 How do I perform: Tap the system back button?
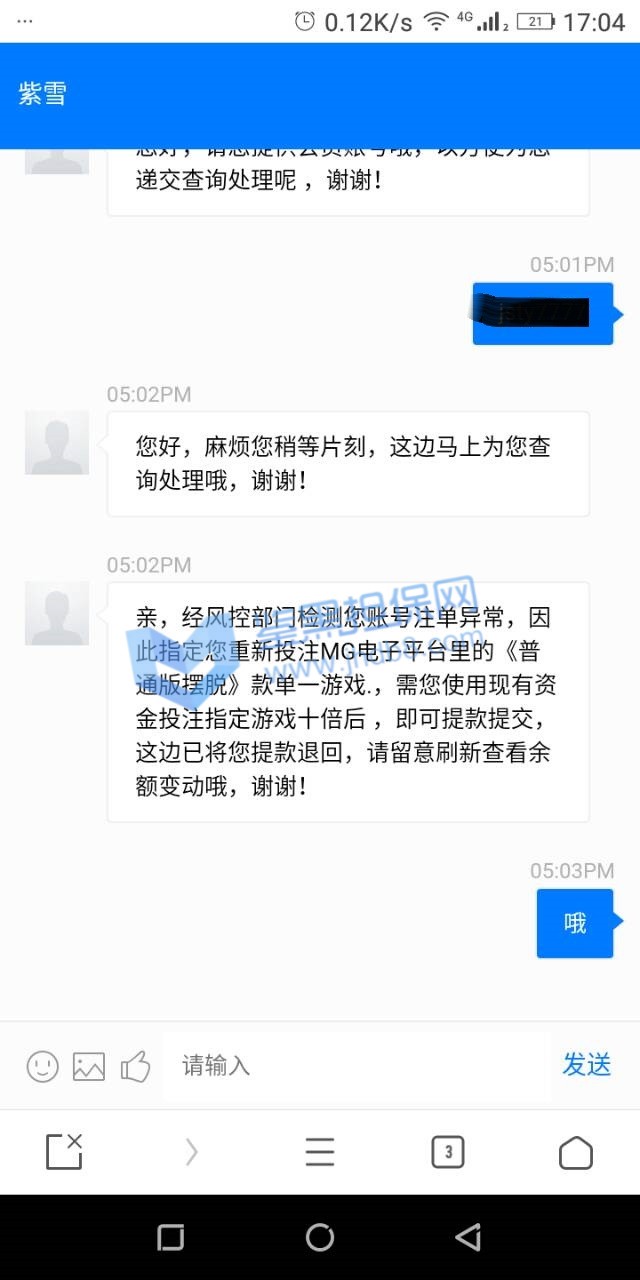coord(468,1238)
